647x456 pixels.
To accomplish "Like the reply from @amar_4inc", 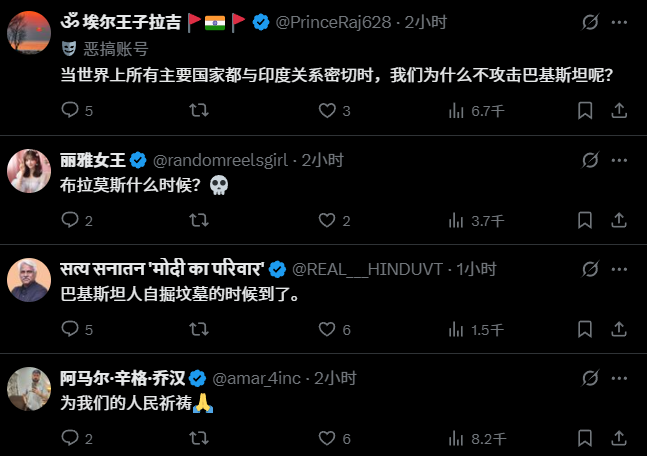I will 327,438.
